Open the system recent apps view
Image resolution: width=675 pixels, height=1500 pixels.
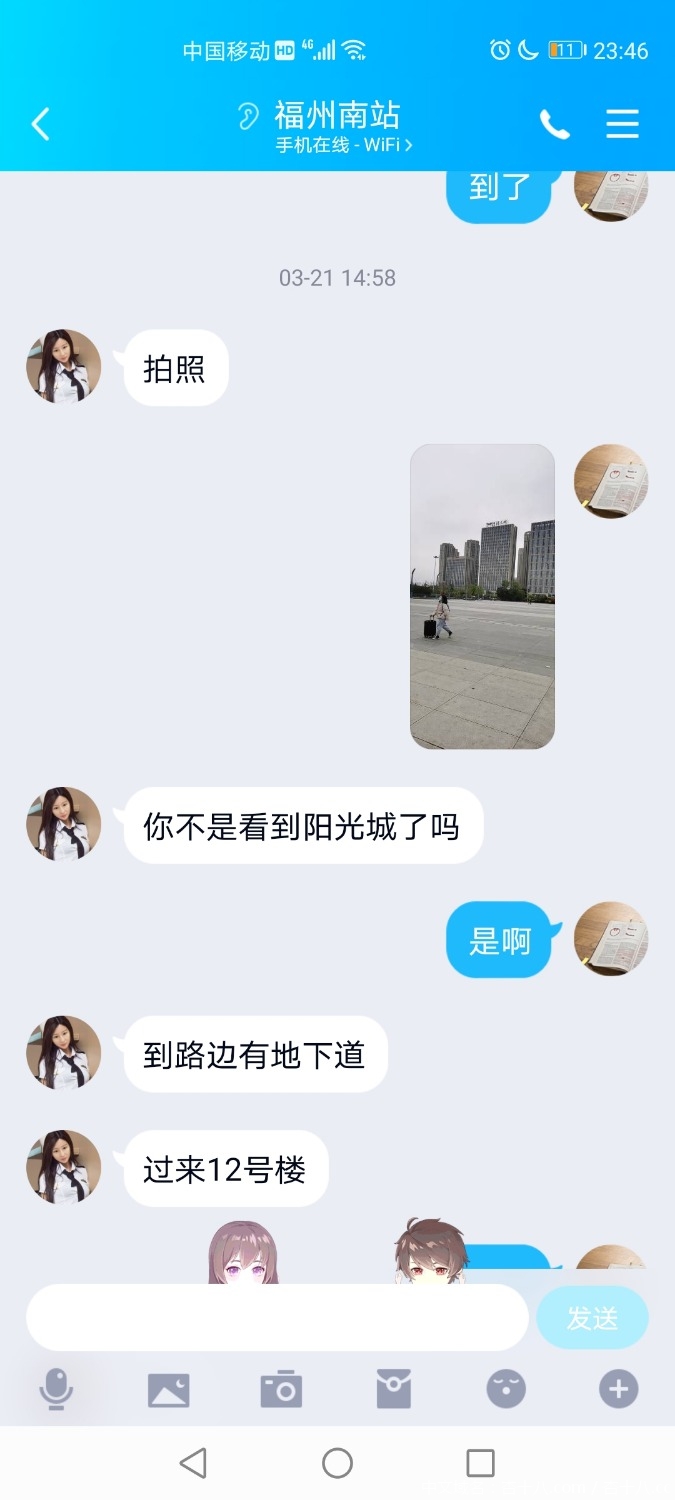tap(481, 1463)
